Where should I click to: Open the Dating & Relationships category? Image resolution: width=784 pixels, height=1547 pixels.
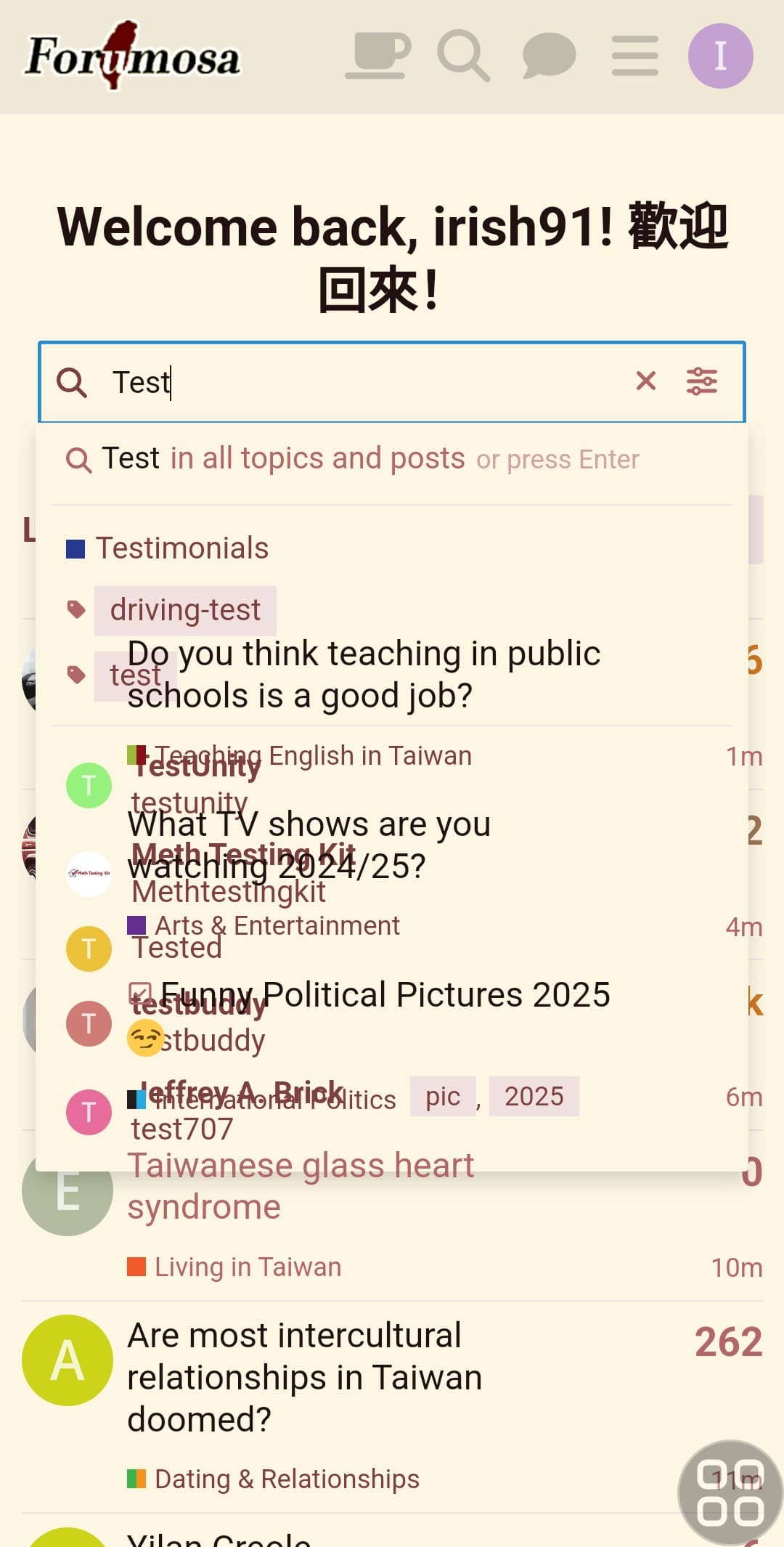[287, 1479]
